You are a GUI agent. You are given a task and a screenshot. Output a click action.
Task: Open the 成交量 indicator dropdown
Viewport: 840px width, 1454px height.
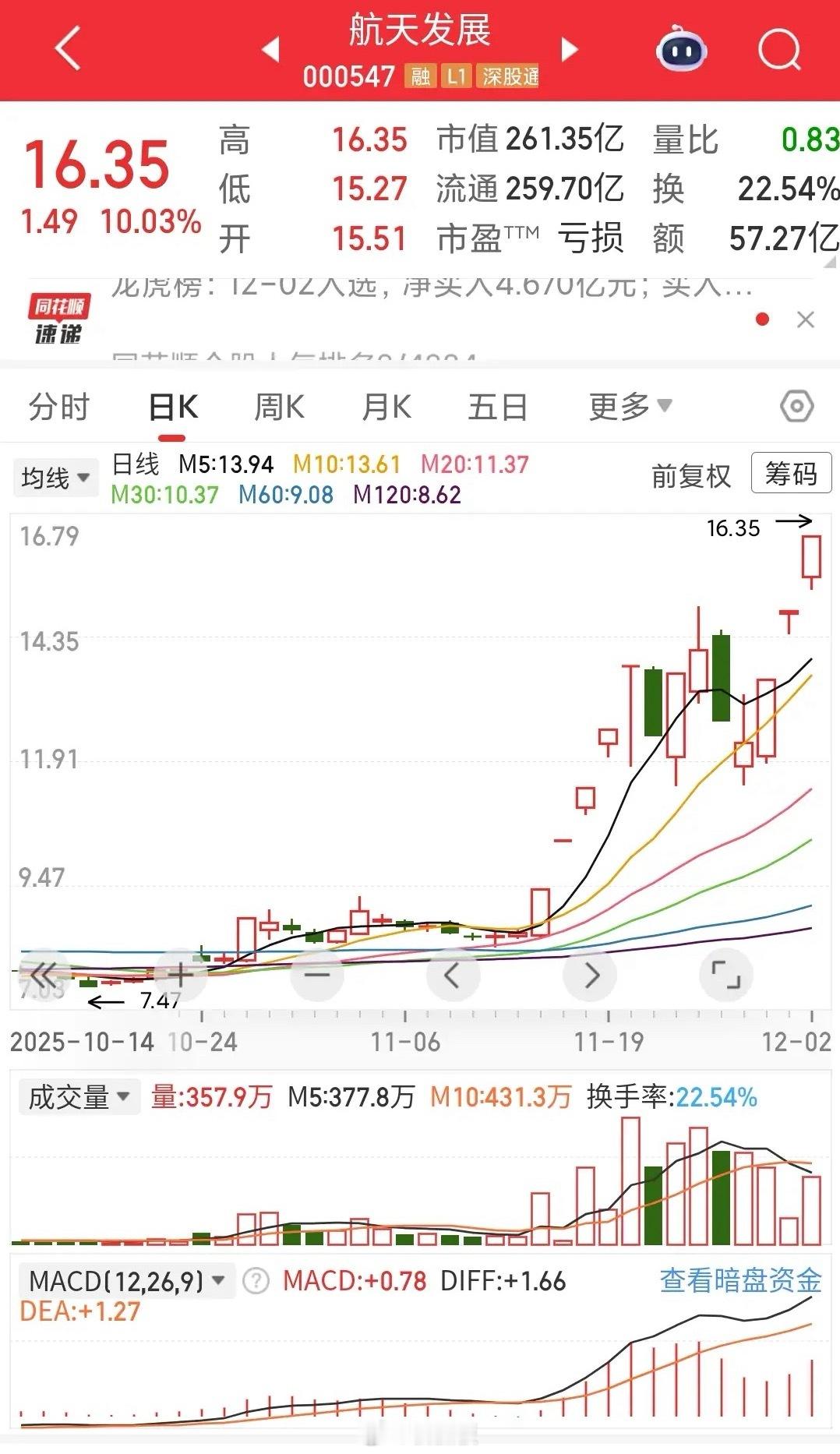point(77,1096)
